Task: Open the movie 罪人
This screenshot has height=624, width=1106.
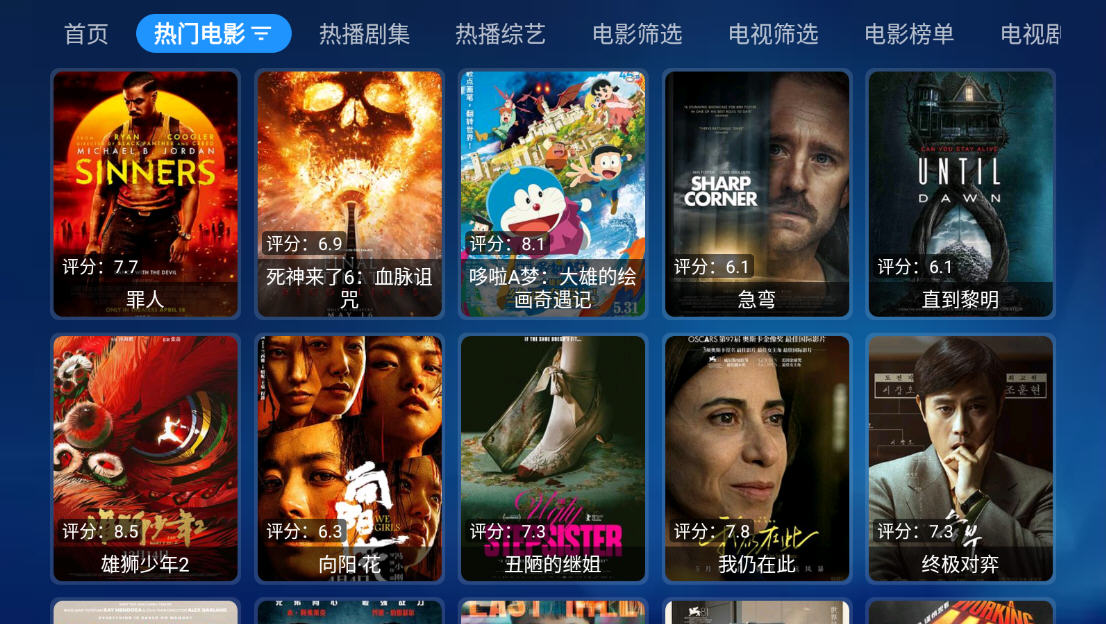Action: click(x=146, y=194)
